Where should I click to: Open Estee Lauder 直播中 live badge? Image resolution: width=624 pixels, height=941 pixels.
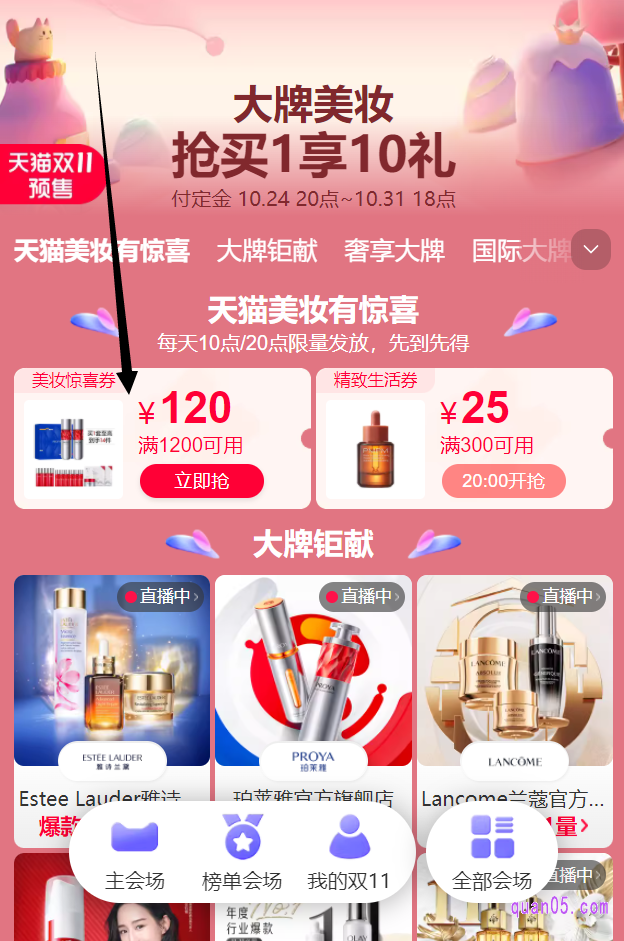click(164, 597)
